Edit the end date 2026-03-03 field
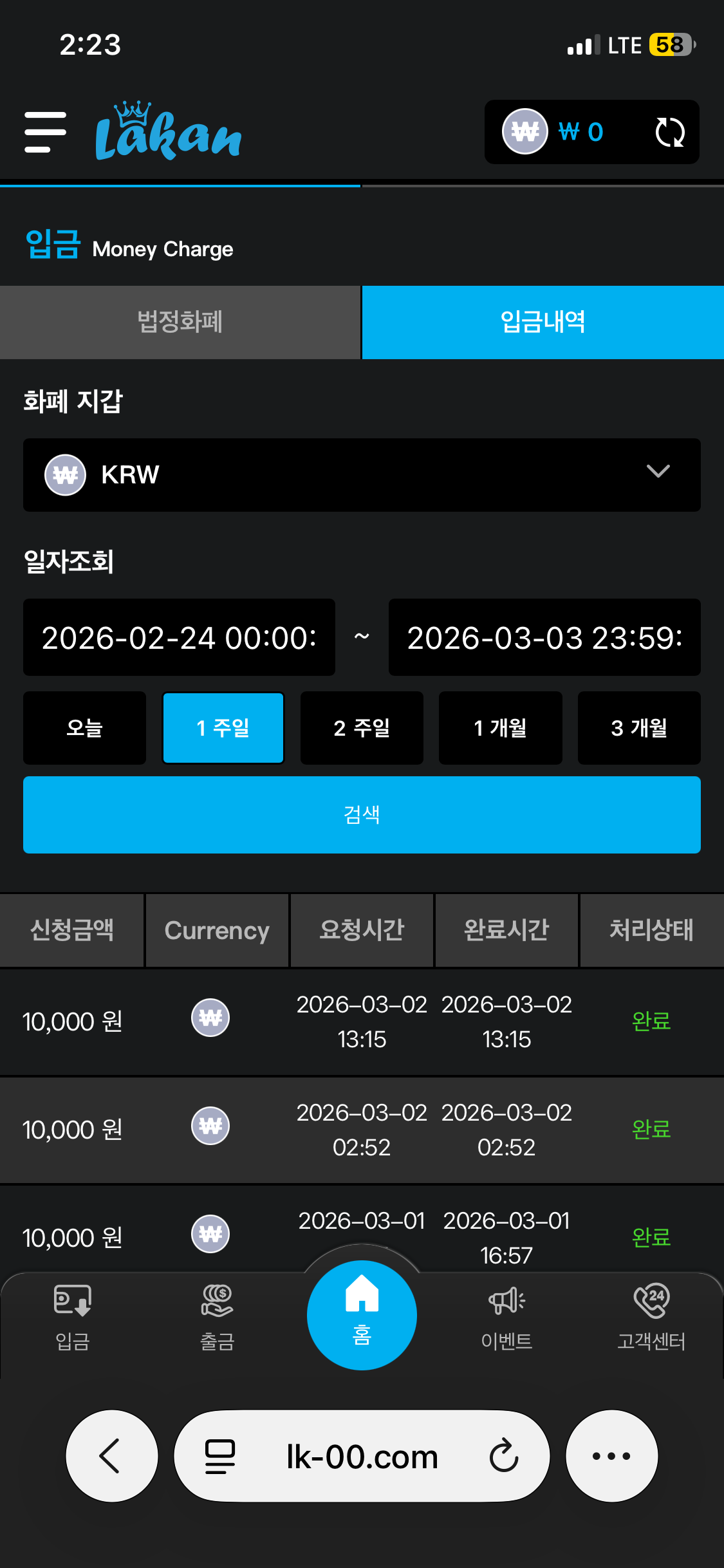 click(544, 637)
